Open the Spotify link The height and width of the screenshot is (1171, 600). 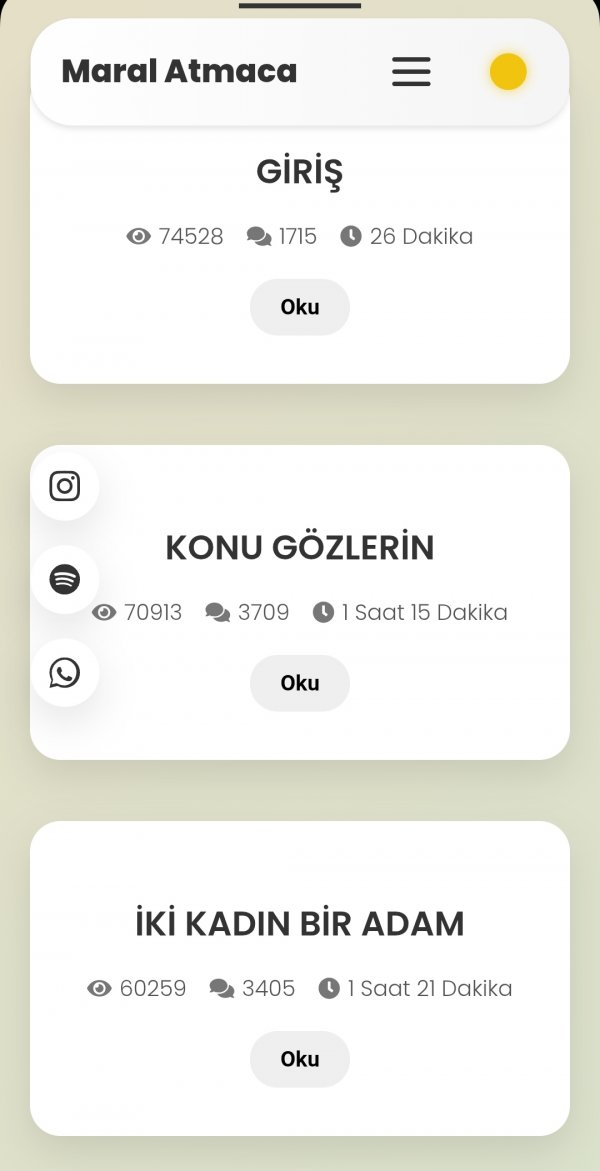coord(65,580)
